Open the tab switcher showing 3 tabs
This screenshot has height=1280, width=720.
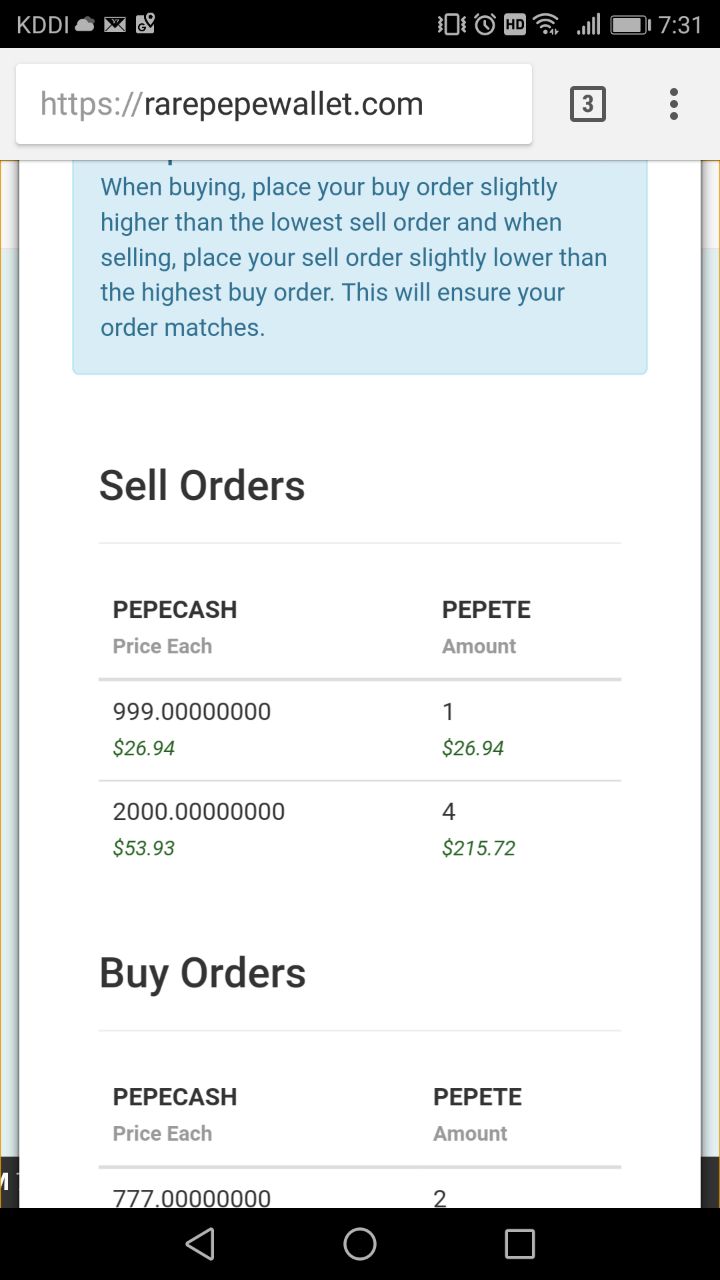588,104
